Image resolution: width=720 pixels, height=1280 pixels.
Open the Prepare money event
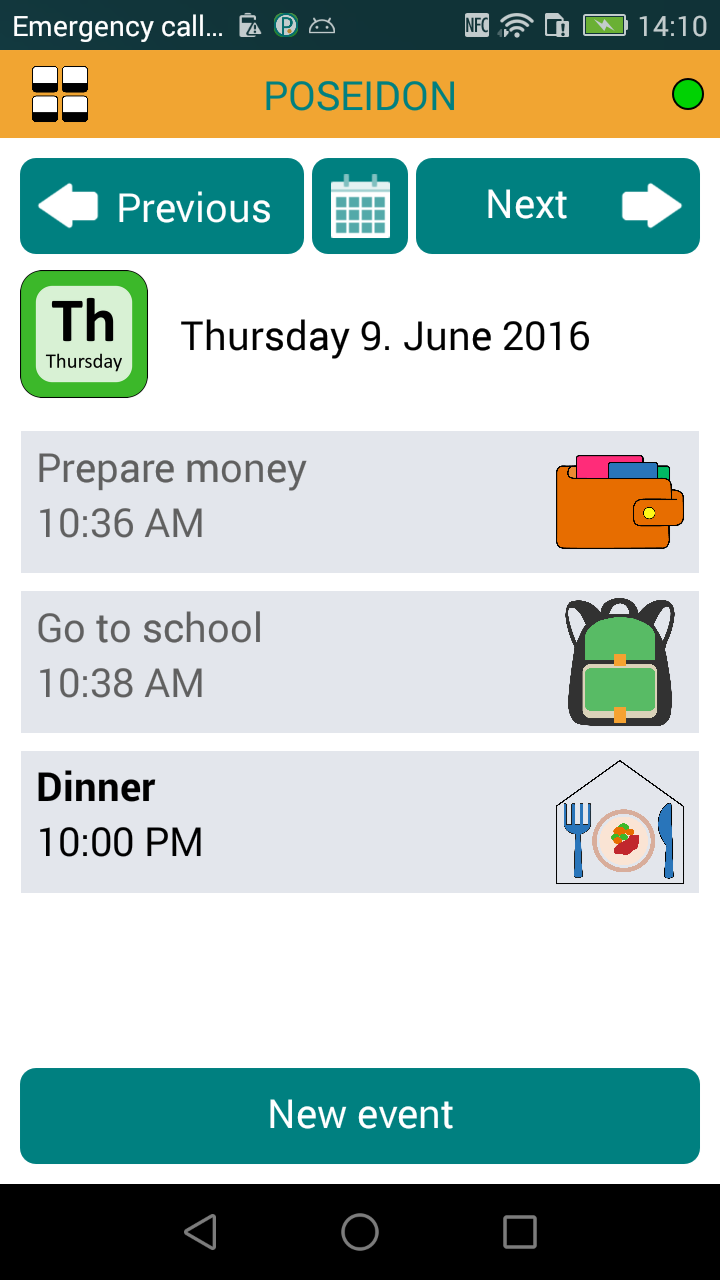[360, 502]
